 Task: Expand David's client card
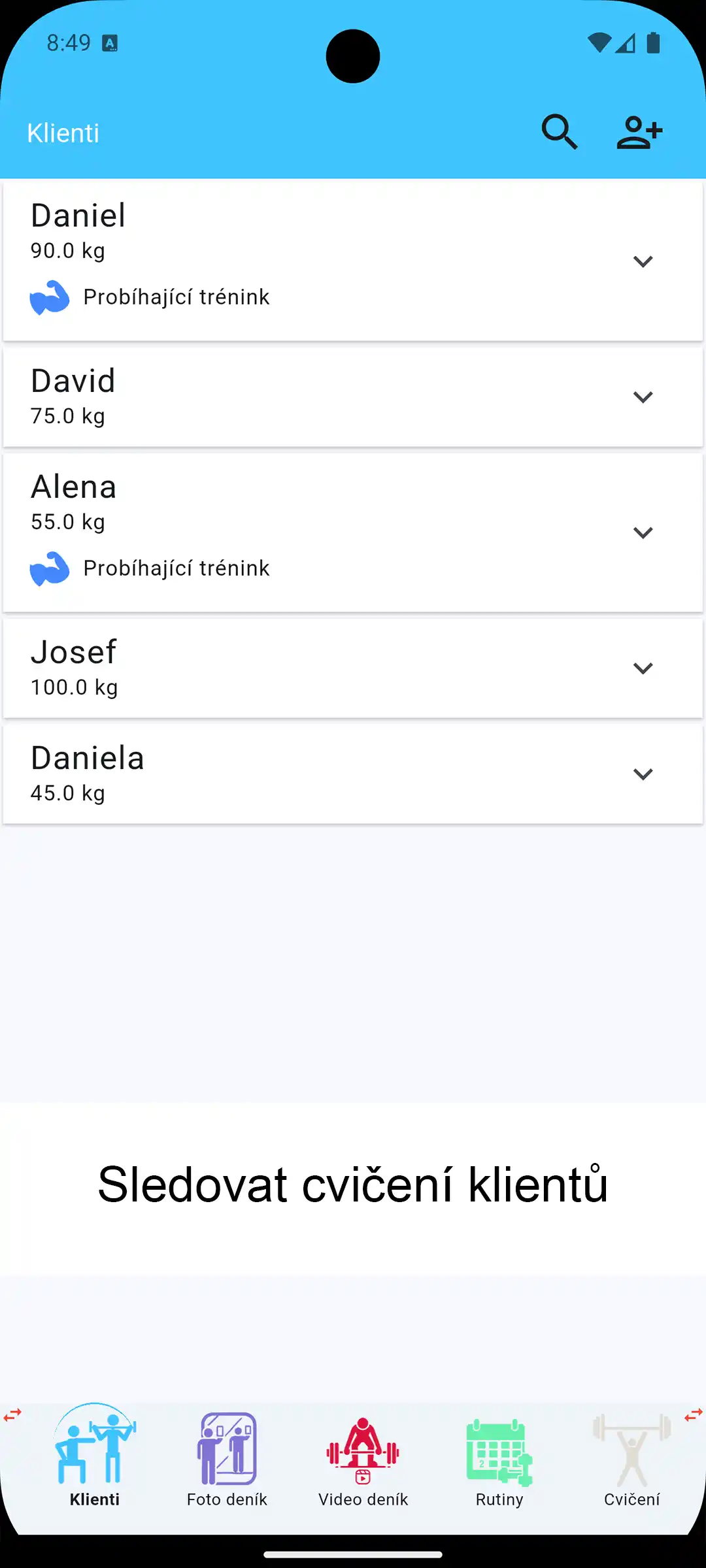643,397
